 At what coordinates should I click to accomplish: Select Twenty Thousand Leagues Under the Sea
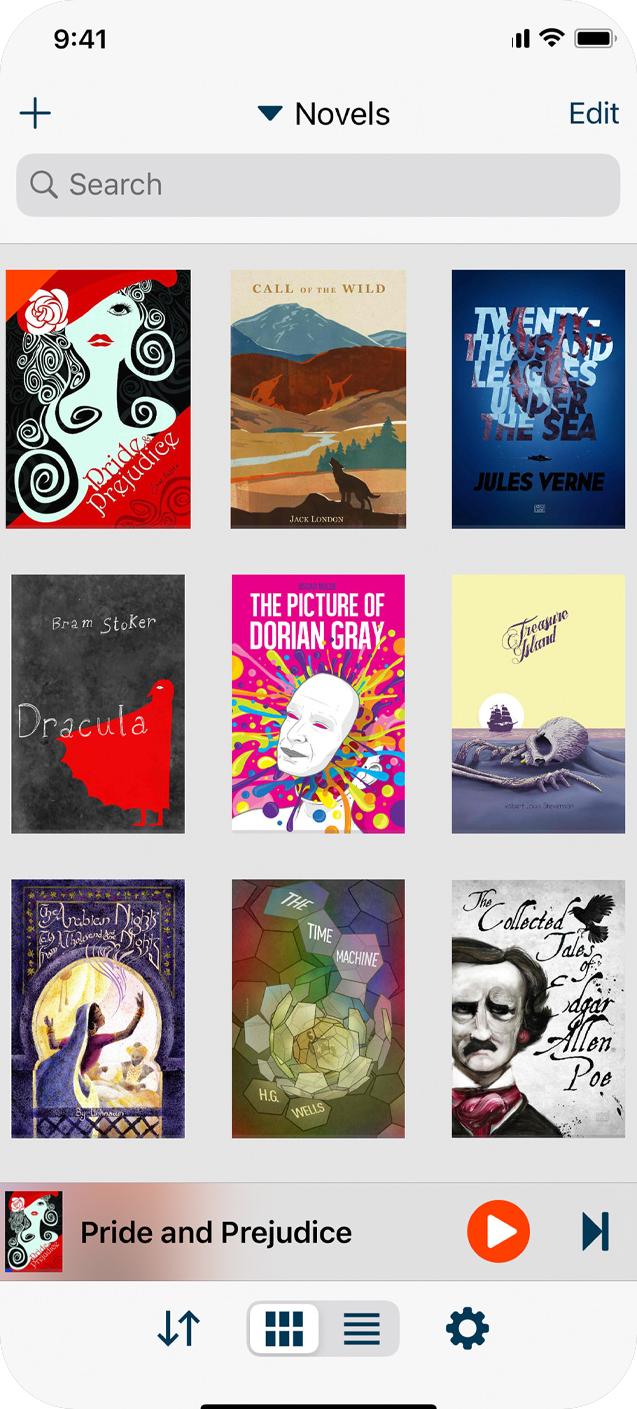point(538,399)
